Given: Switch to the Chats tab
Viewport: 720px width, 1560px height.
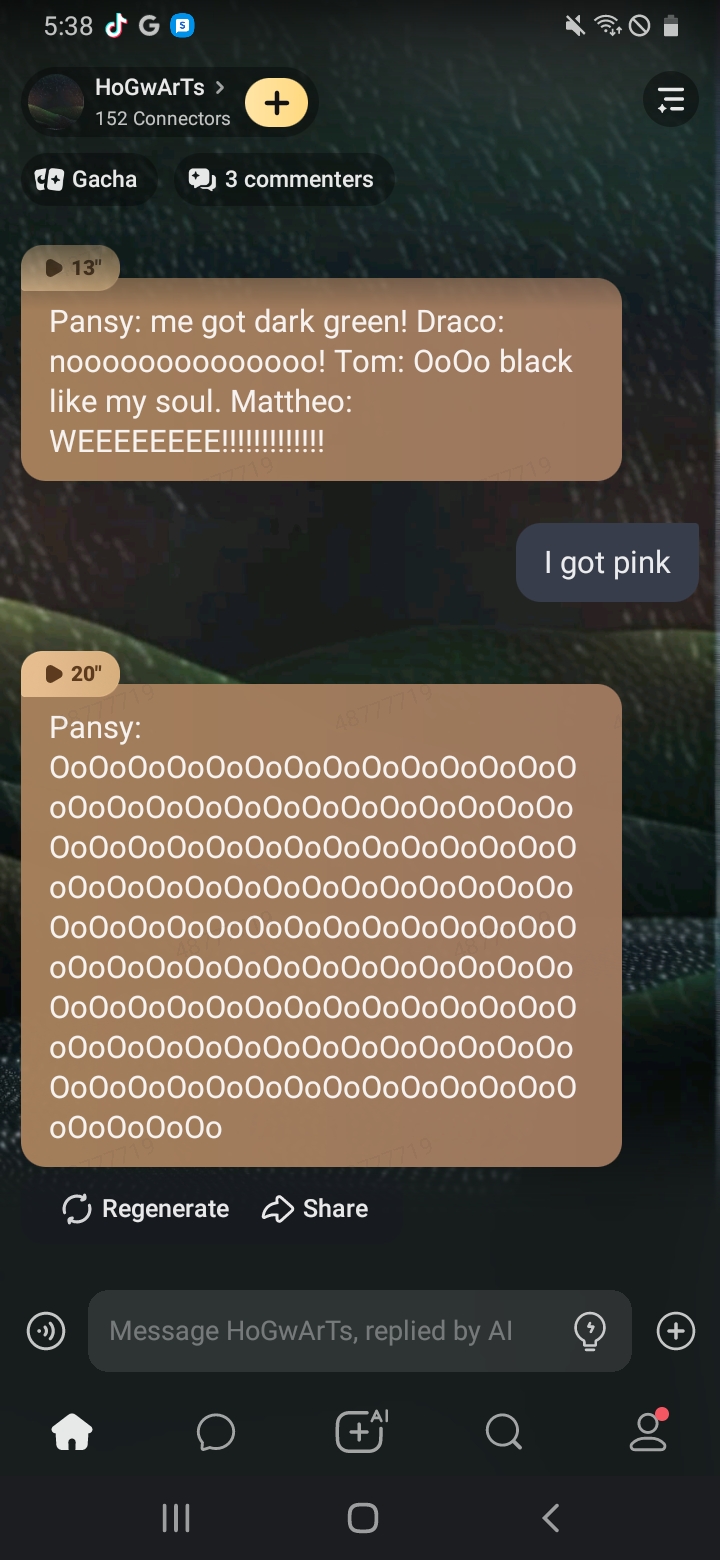Looking at the screenshot, I should pos(216,1432).
